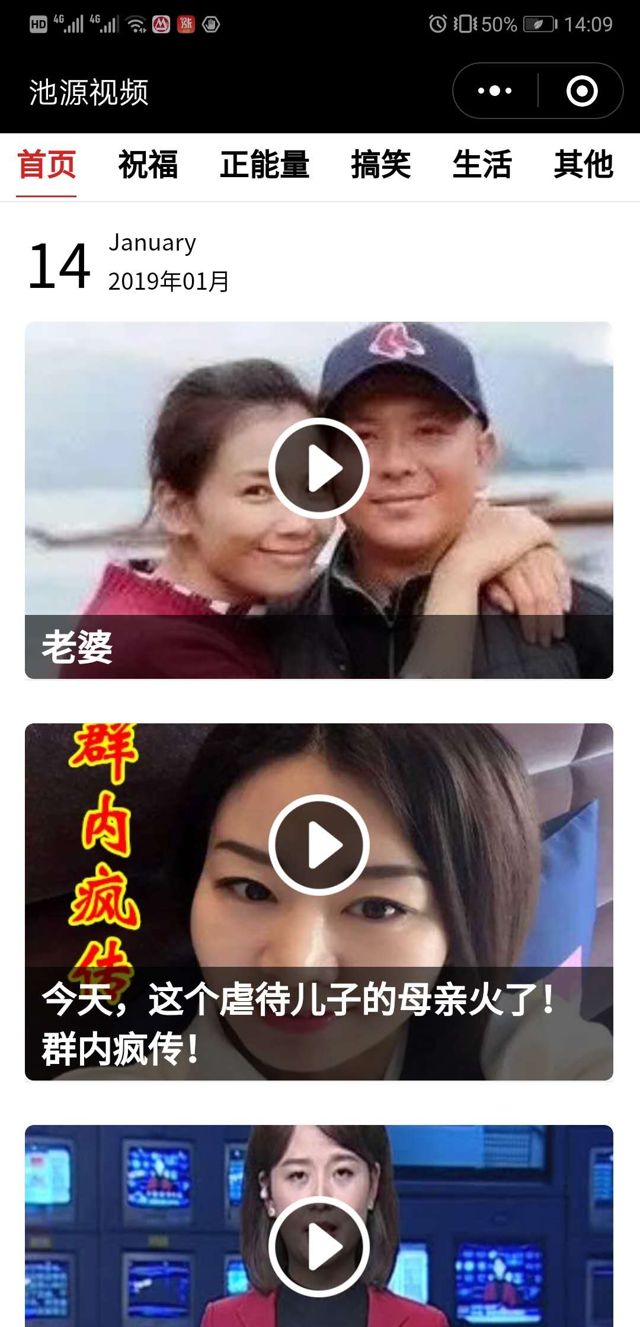Viewport: 640px width, 1327px height.
Task: Open the 正能量 tab
Action: coord(264,164)
